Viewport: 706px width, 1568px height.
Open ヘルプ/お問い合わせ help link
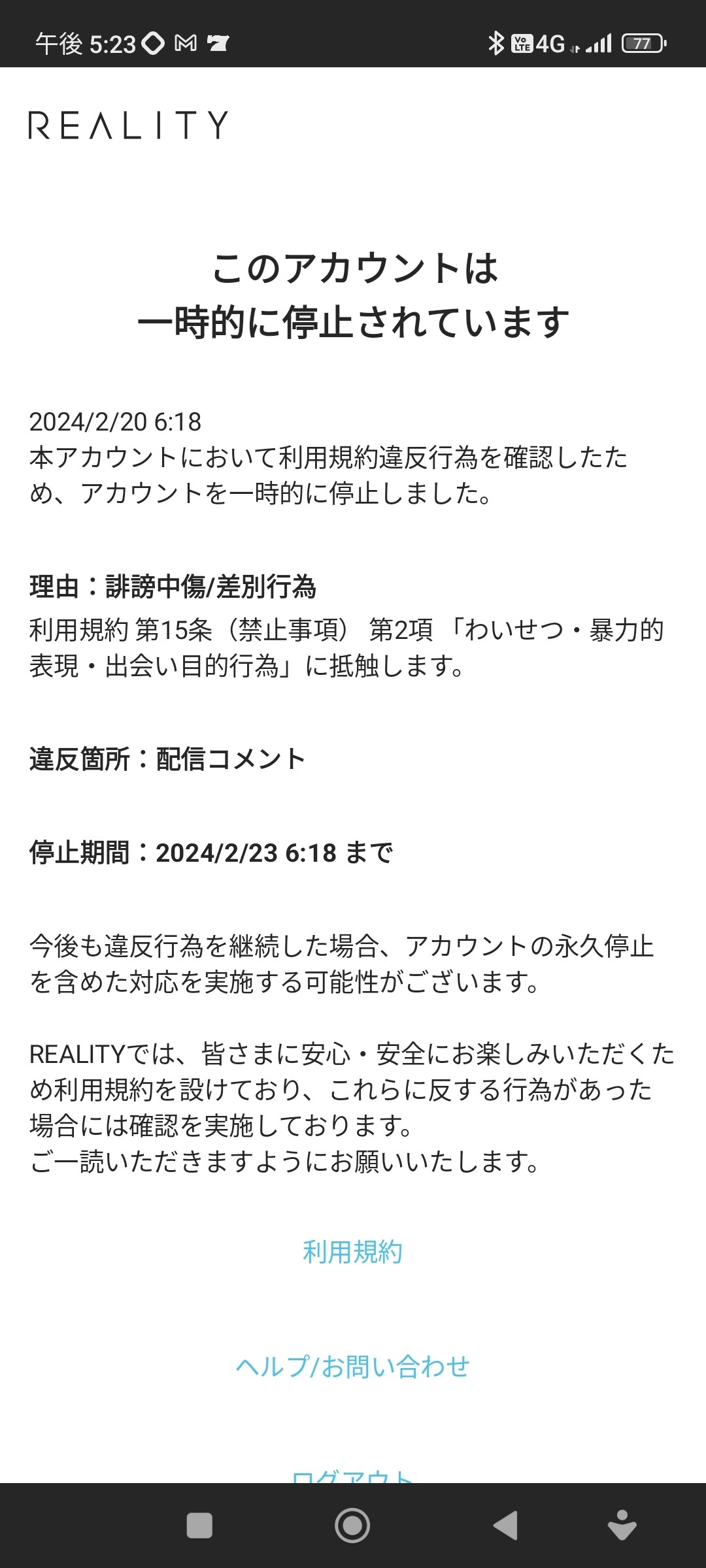(x=352, y=1366)
